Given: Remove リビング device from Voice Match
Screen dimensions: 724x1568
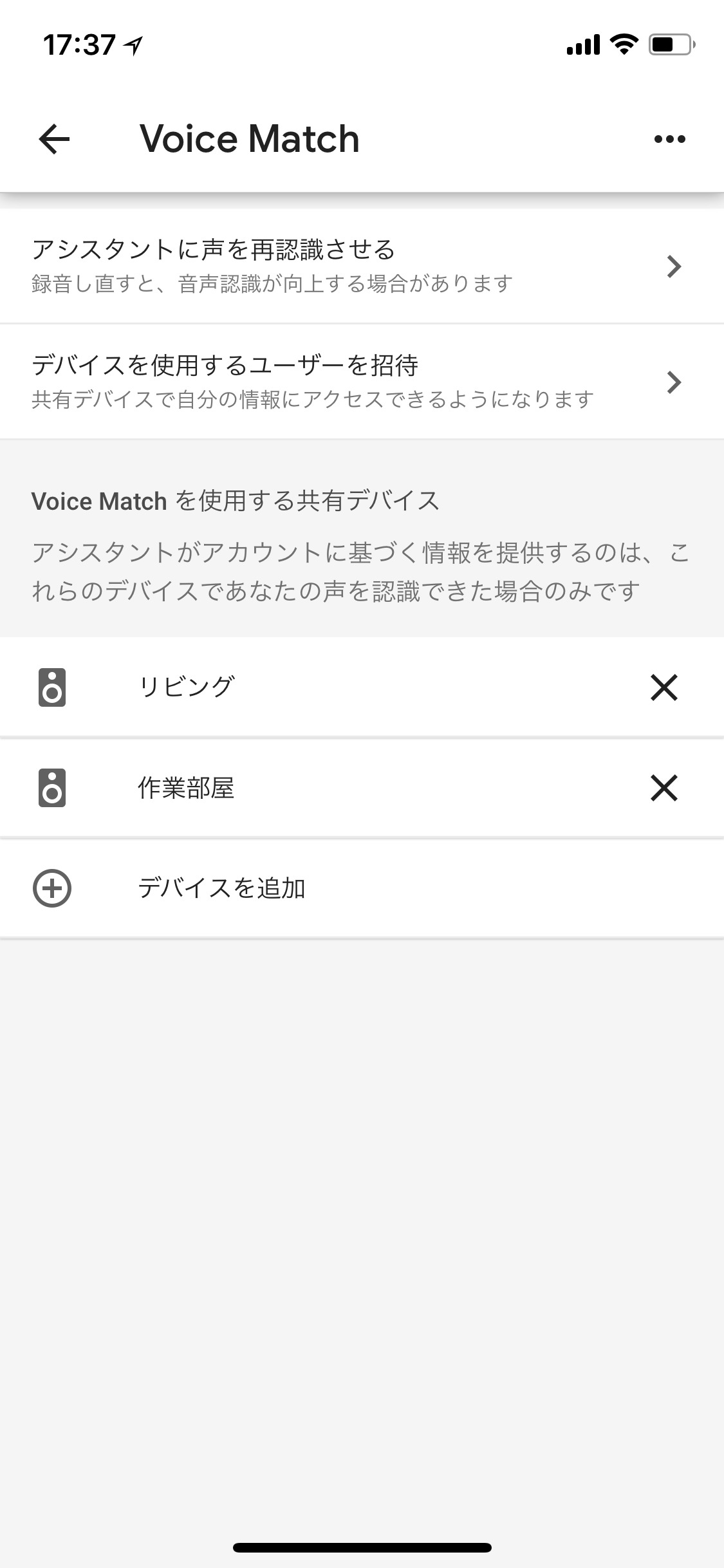Looking at the screenshot, I should (x=664, y=687).
